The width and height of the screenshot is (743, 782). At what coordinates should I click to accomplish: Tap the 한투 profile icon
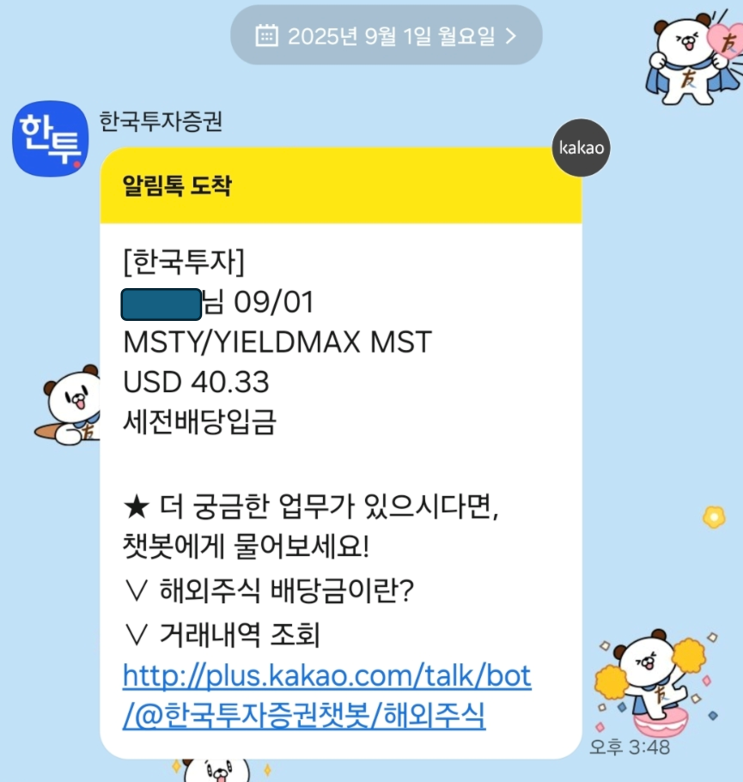(50, 138)
